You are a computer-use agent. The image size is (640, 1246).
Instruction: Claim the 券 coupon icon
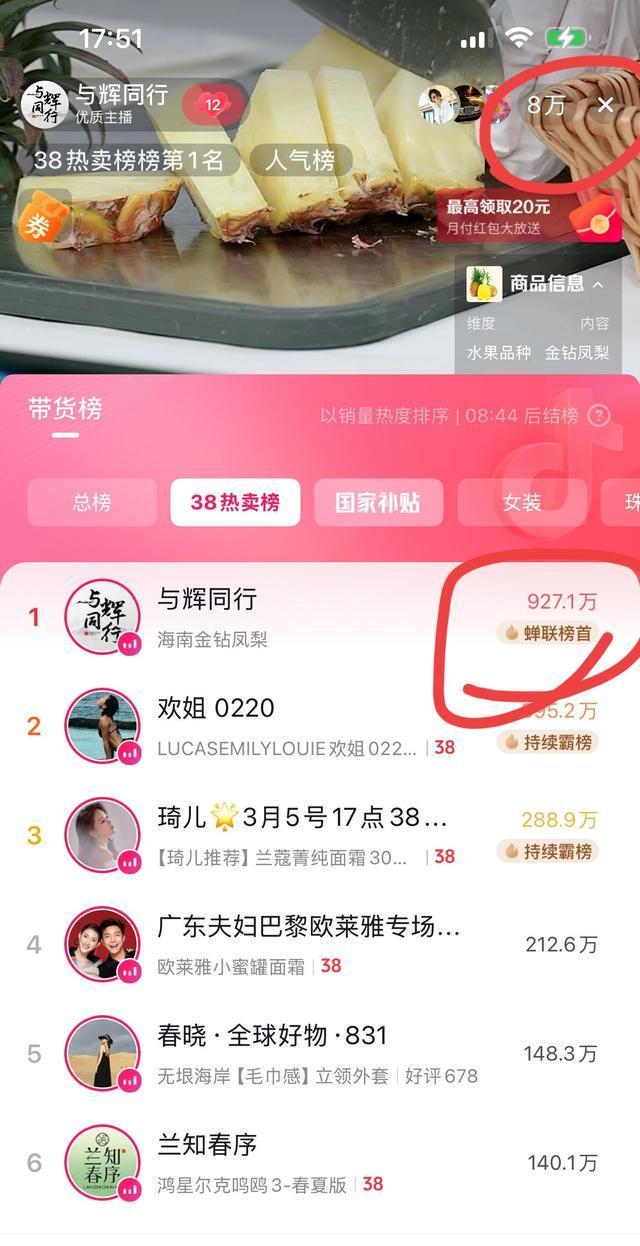click(x=39, y=225)
